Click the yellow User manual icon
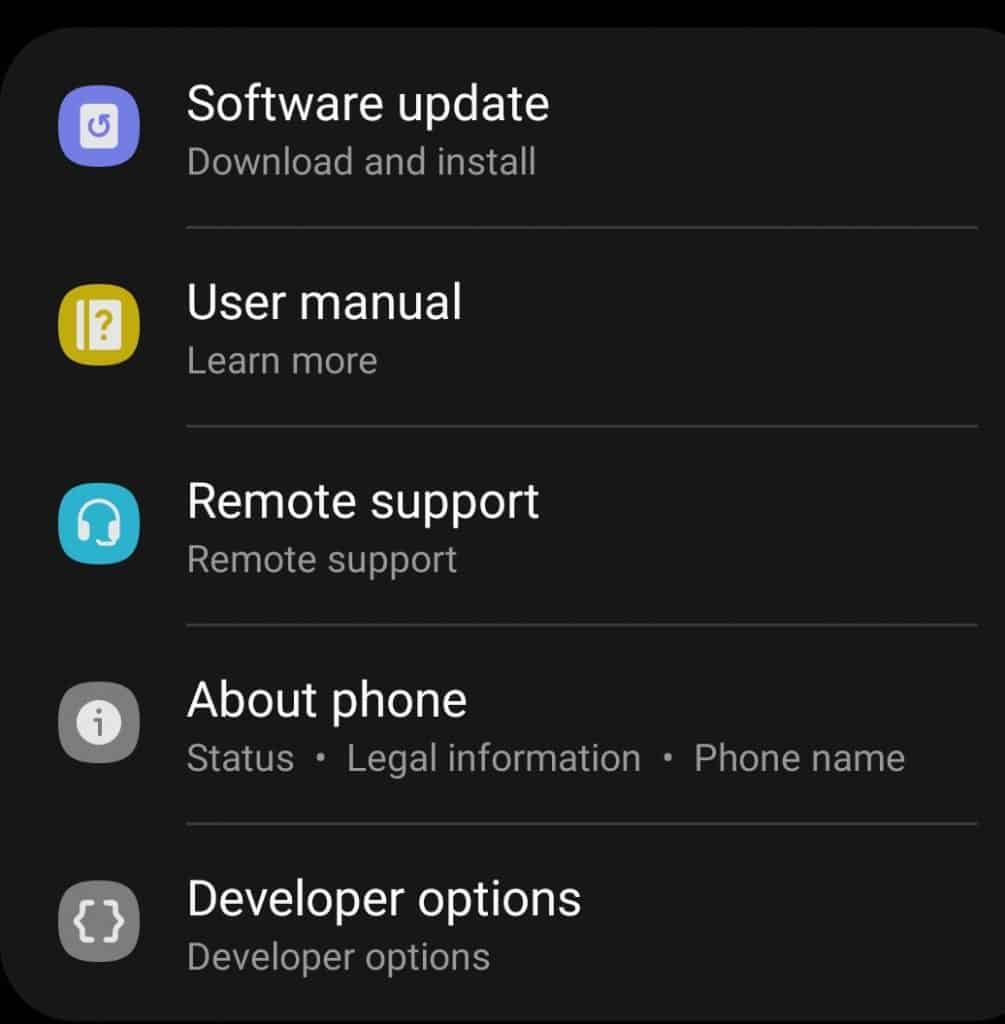 99,325
